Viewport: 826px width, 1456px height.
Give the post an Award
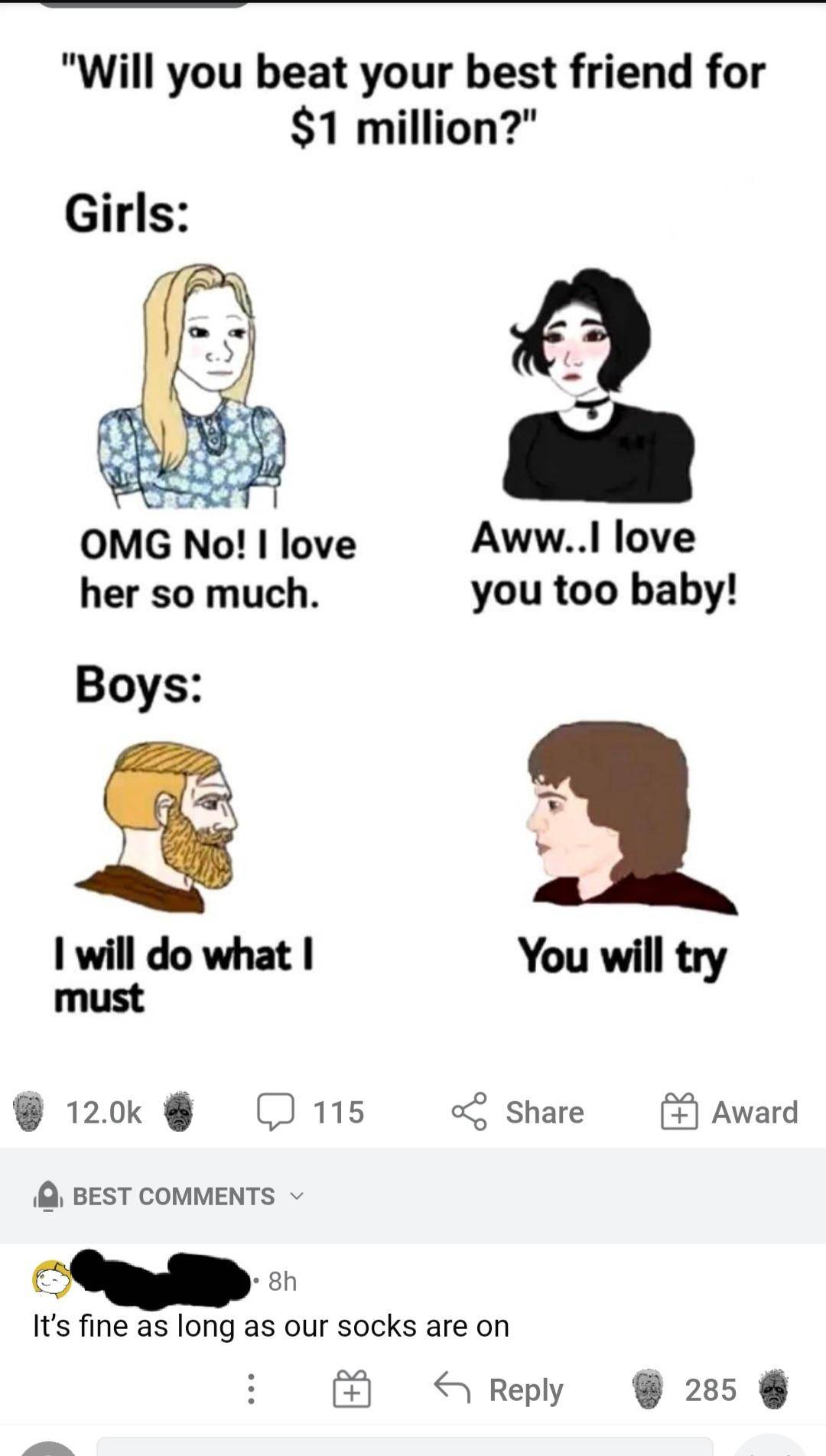pyautogui.click(x=730, y=1111)
